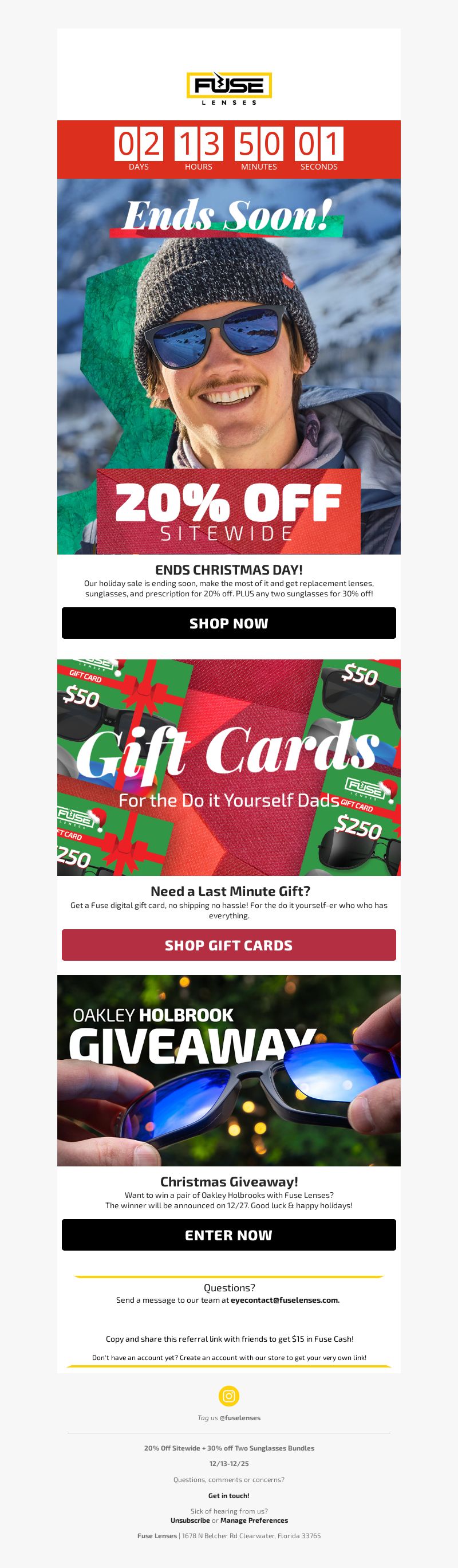This screenshot has height=1568, width=458.
Task: Open the Fuse Lenses Instagram icon
Action: click(x=228, y=1395)
